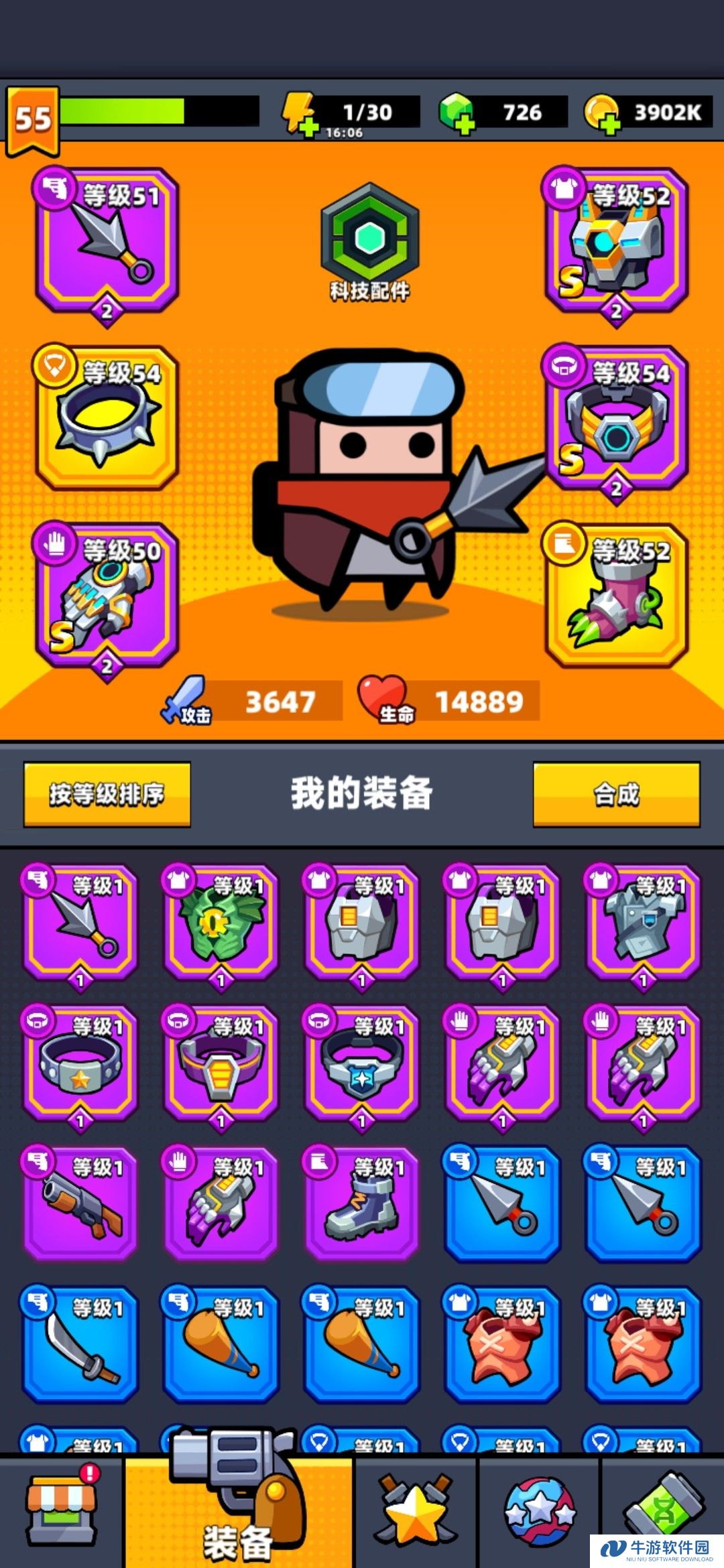
Task: Open equipped level 54 spiked necklace
Action: (x=107, y=417)
